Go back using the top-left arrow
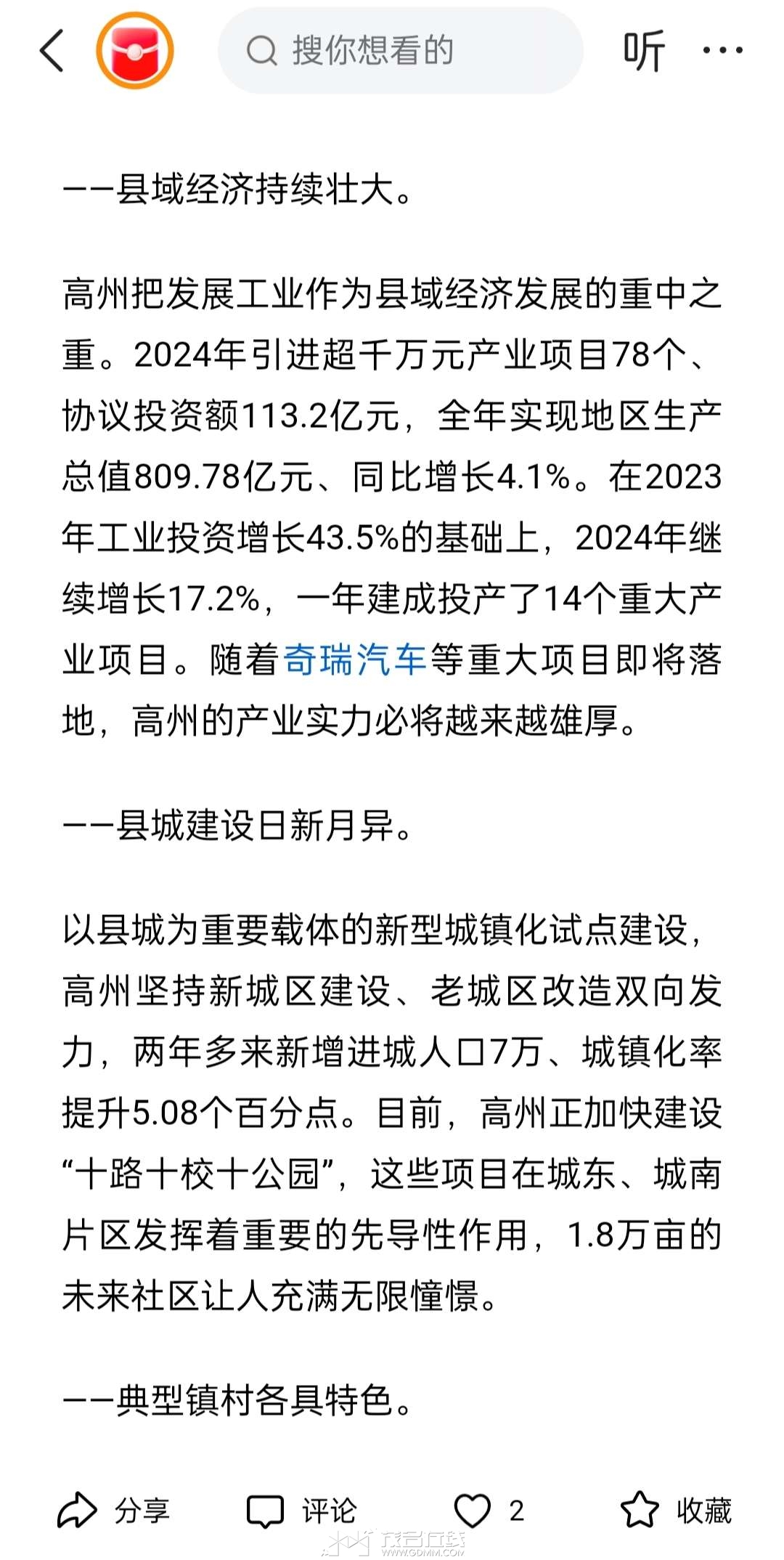Screen dimensions: 784x1560 [x=52, y=51]
